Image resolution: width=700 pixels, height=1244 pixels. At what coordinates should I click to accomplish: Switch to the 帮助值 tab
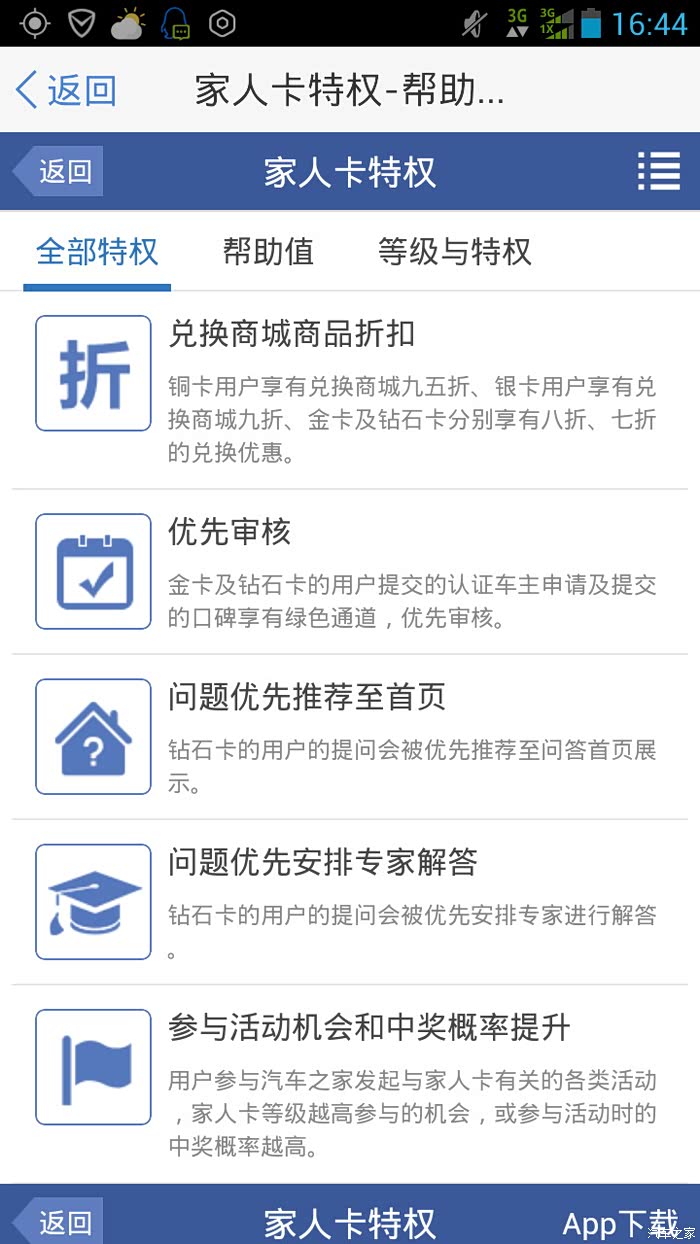[268, 251]
